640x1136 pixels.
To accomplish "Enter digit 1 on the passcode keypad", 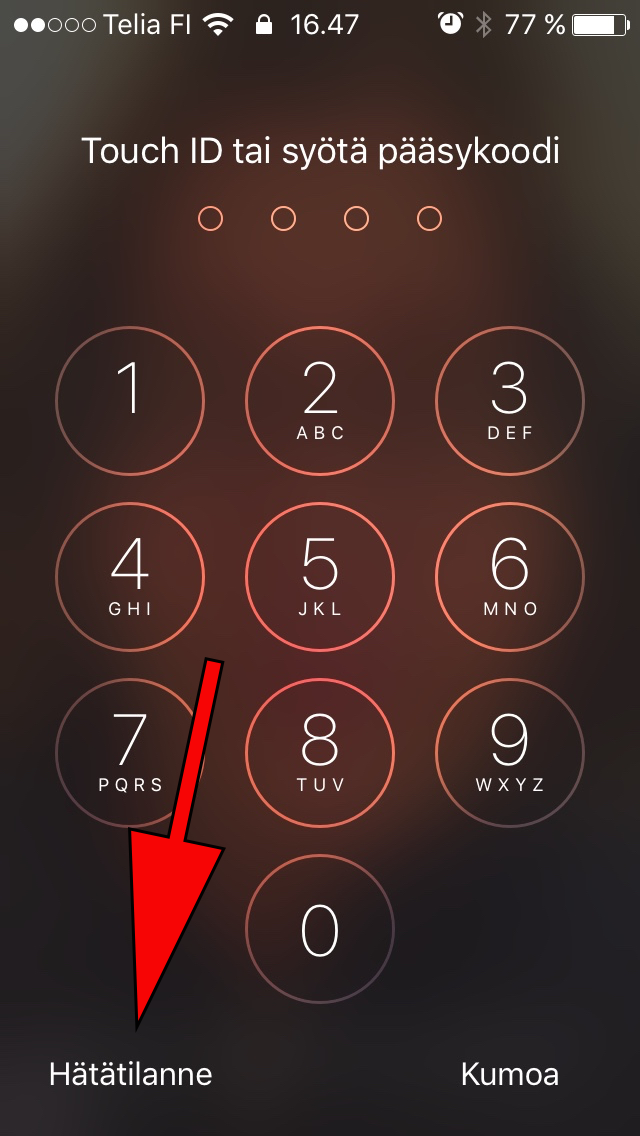I will coord(129,400).
